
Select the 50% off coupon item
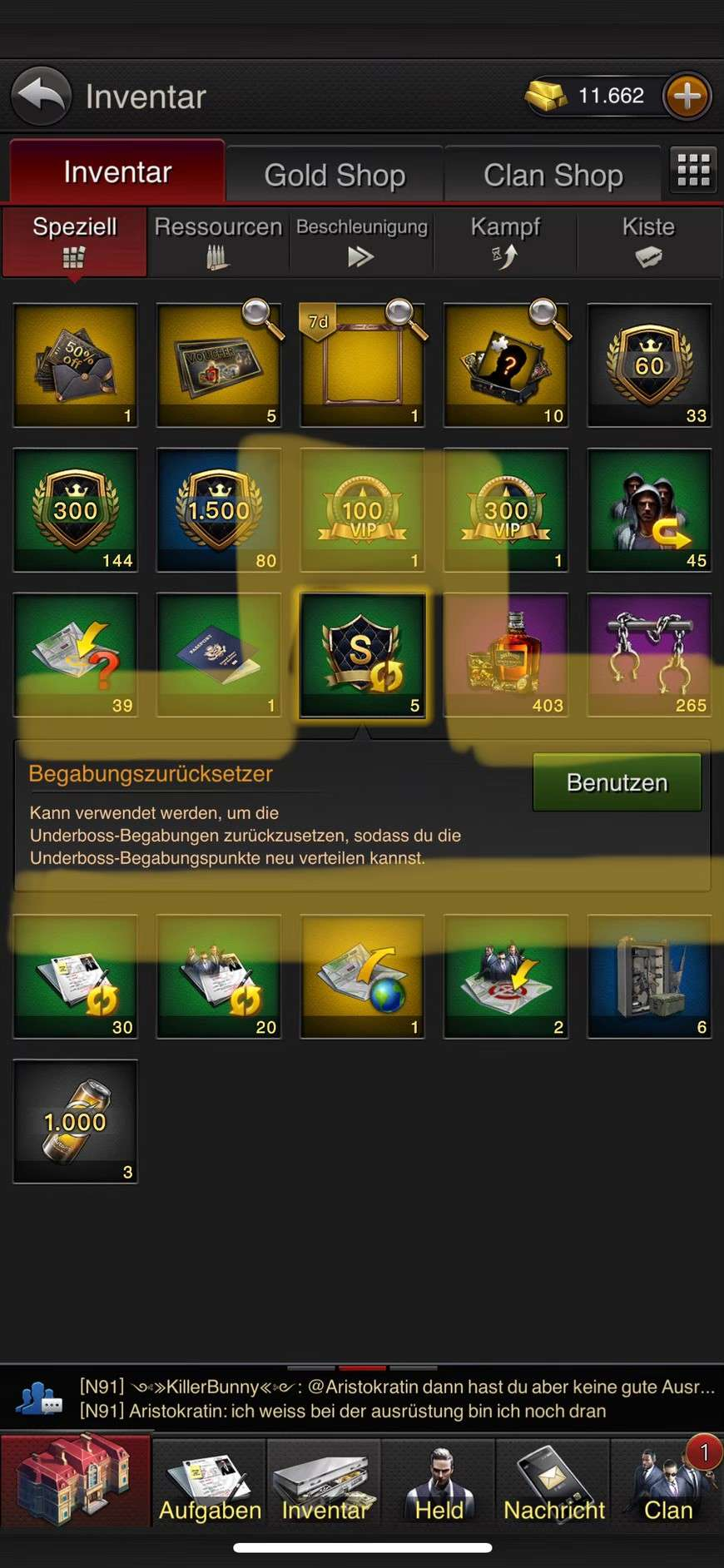[76, 365]
